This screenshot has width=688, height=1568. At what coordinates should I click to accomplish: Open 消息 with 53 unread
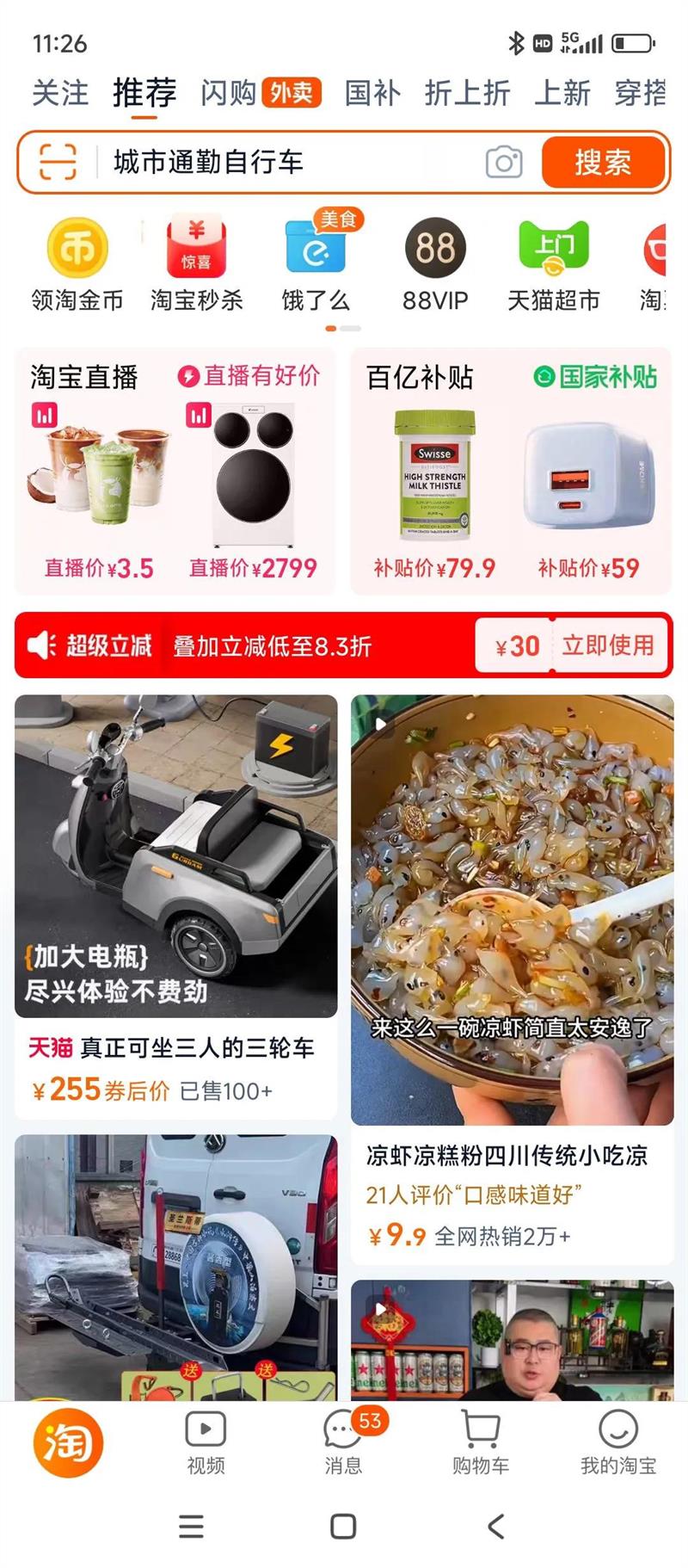click(x=343, y=1442)
